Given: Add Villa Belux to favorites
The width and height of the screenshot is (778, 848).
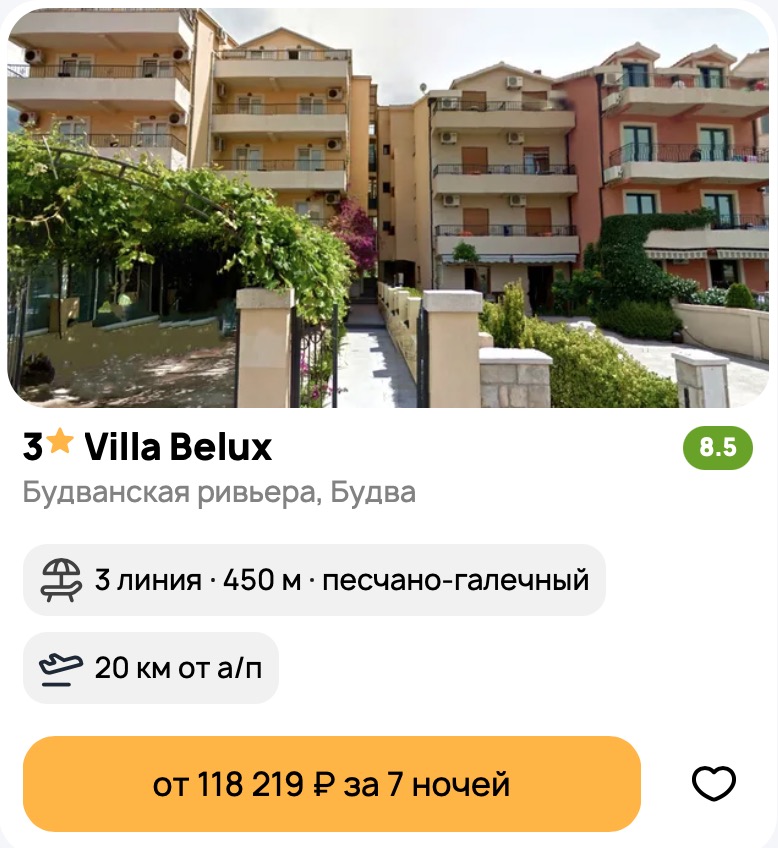Looking at the screenshot, I should [714, 784].
